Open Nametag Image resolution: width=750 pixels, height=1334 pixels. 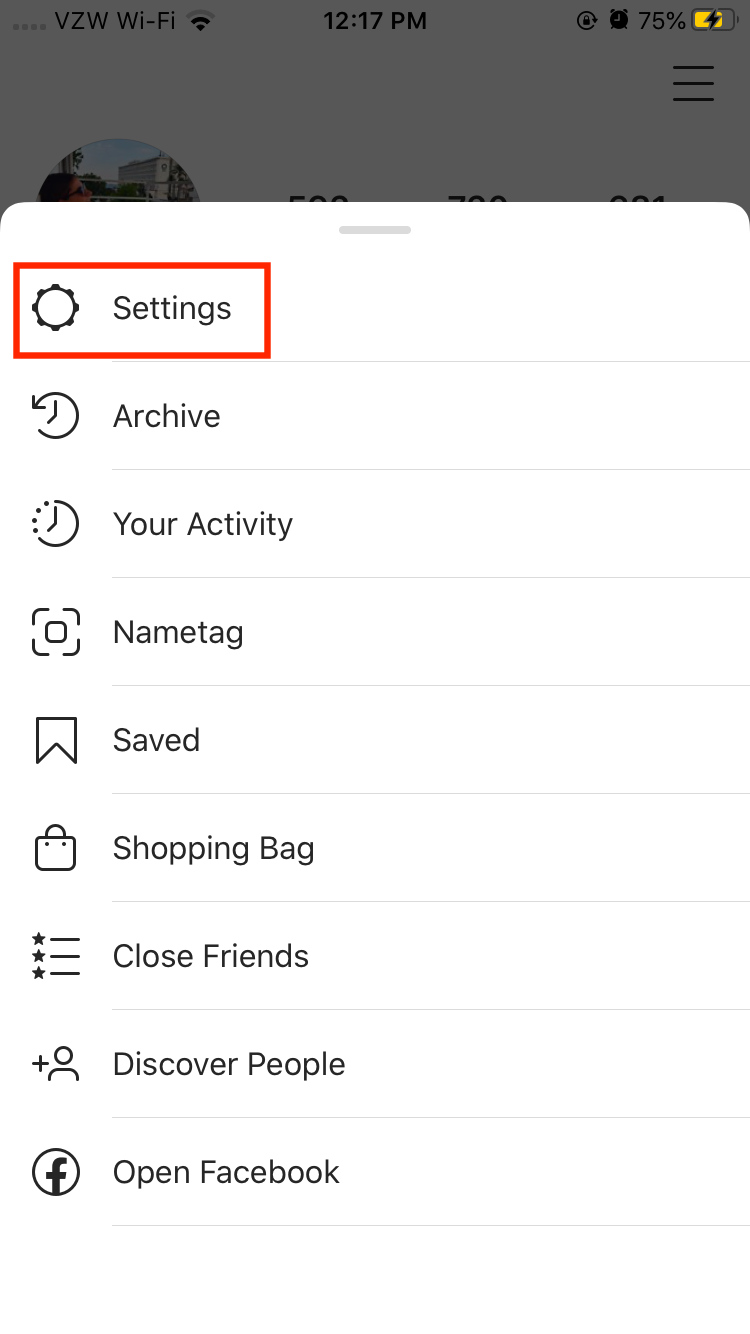click(375, 632)
